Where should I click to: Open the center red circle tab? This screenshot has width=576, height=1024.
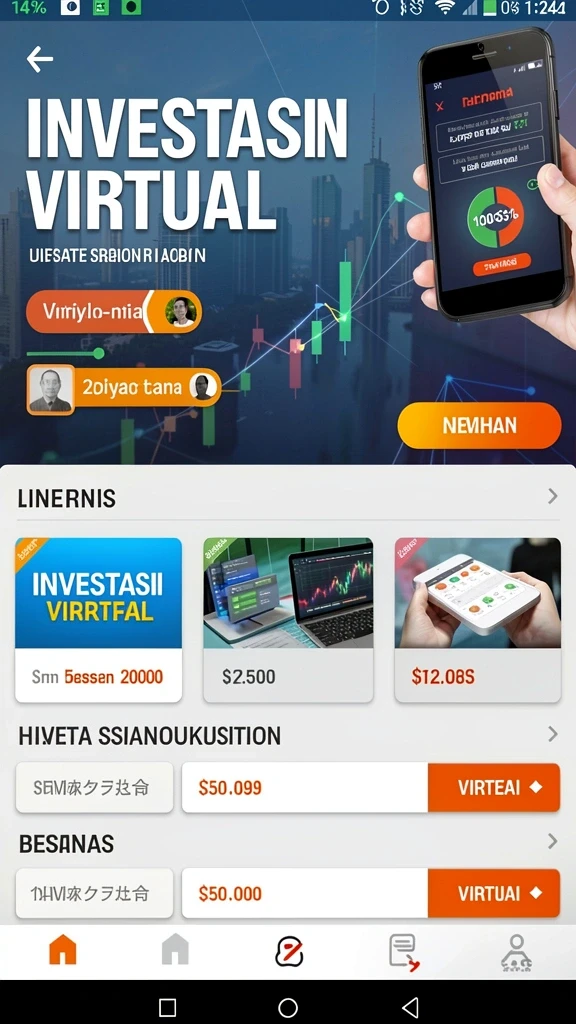click(x=289, y=951)
